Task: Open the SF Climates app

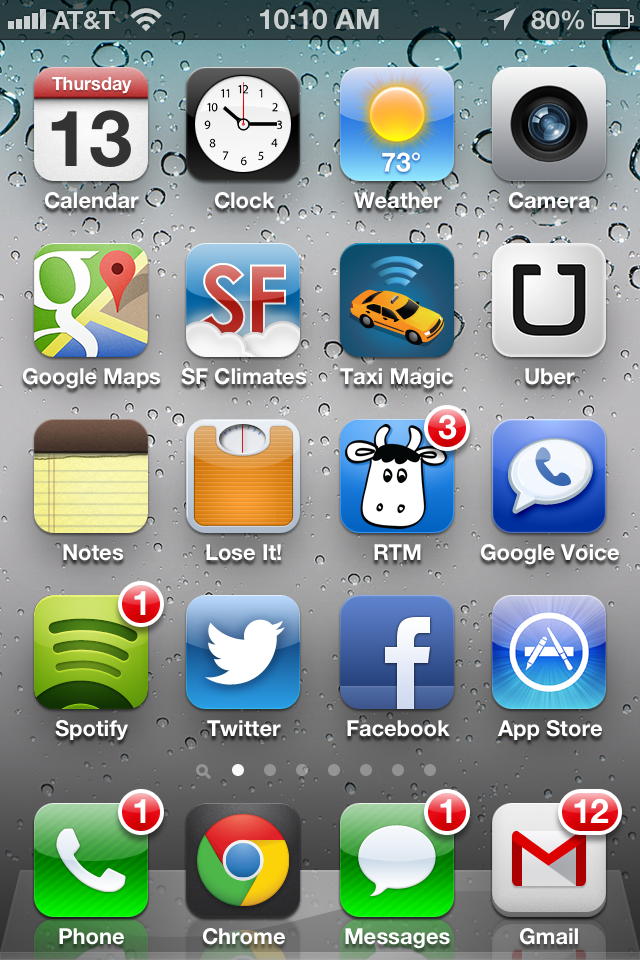Action: click(243, 300)
